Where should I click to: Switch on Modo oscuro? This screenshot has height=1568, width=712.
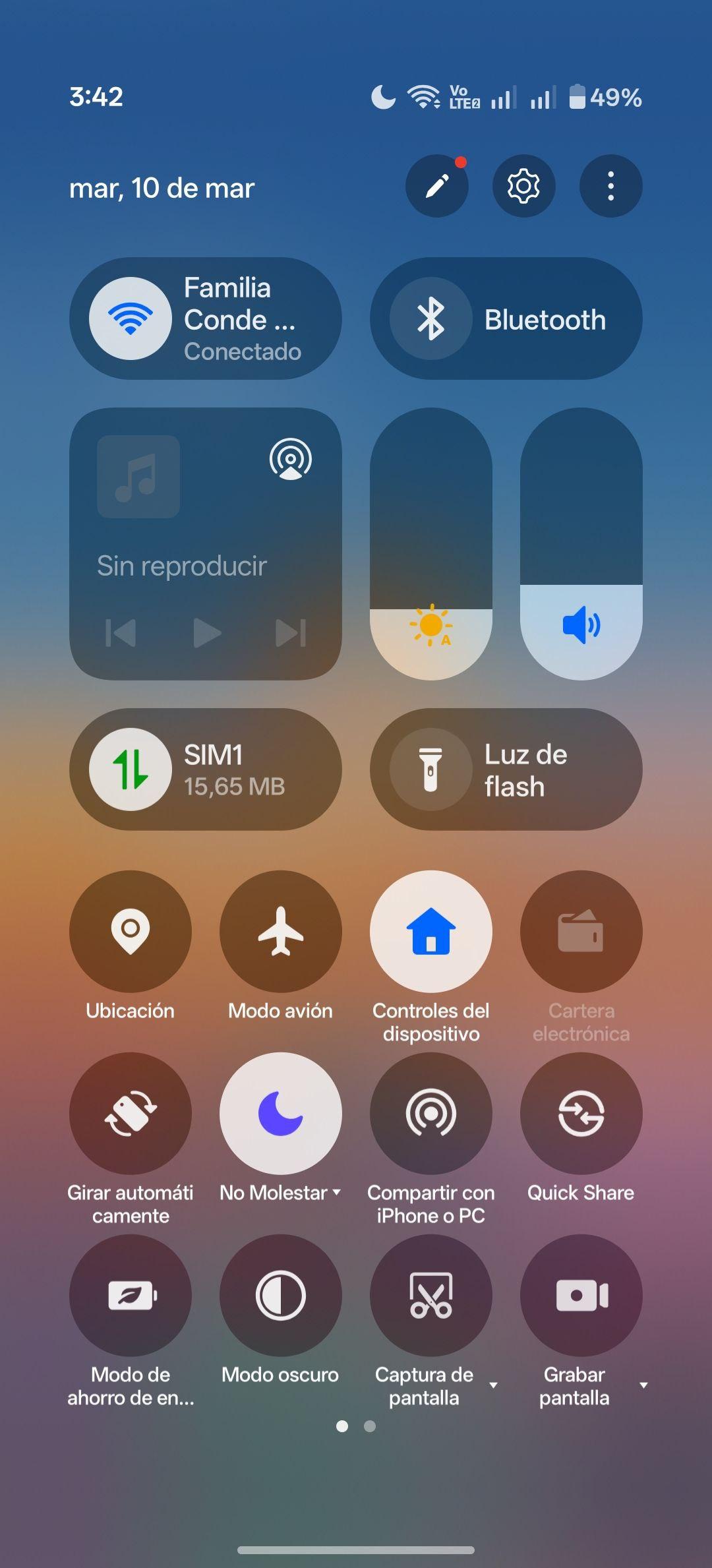pyautogui.click(x=281, y=1295)
